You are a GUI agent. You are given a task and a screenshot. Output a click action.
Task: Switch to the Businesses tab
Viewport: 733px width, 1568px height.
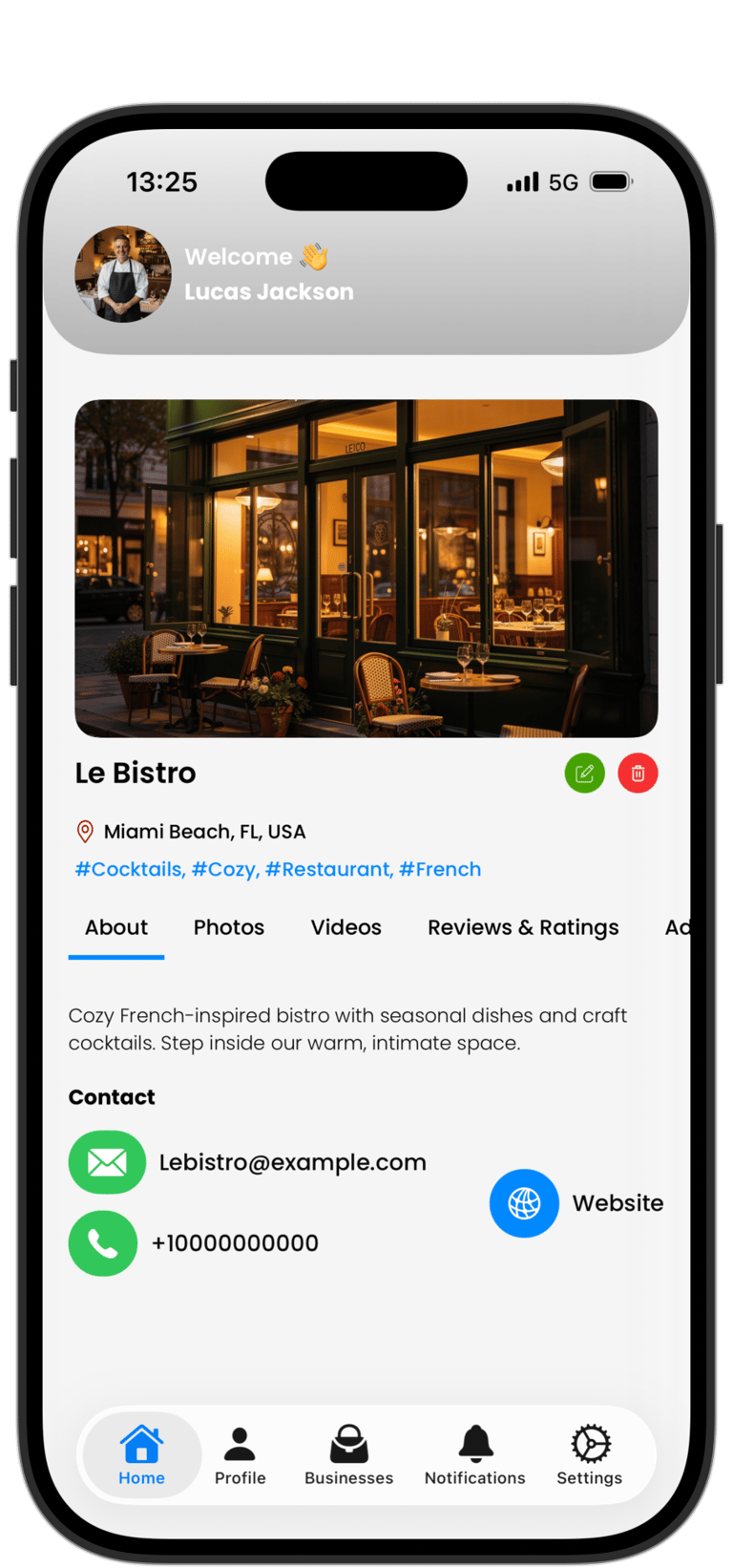(x=348, y=1454)
